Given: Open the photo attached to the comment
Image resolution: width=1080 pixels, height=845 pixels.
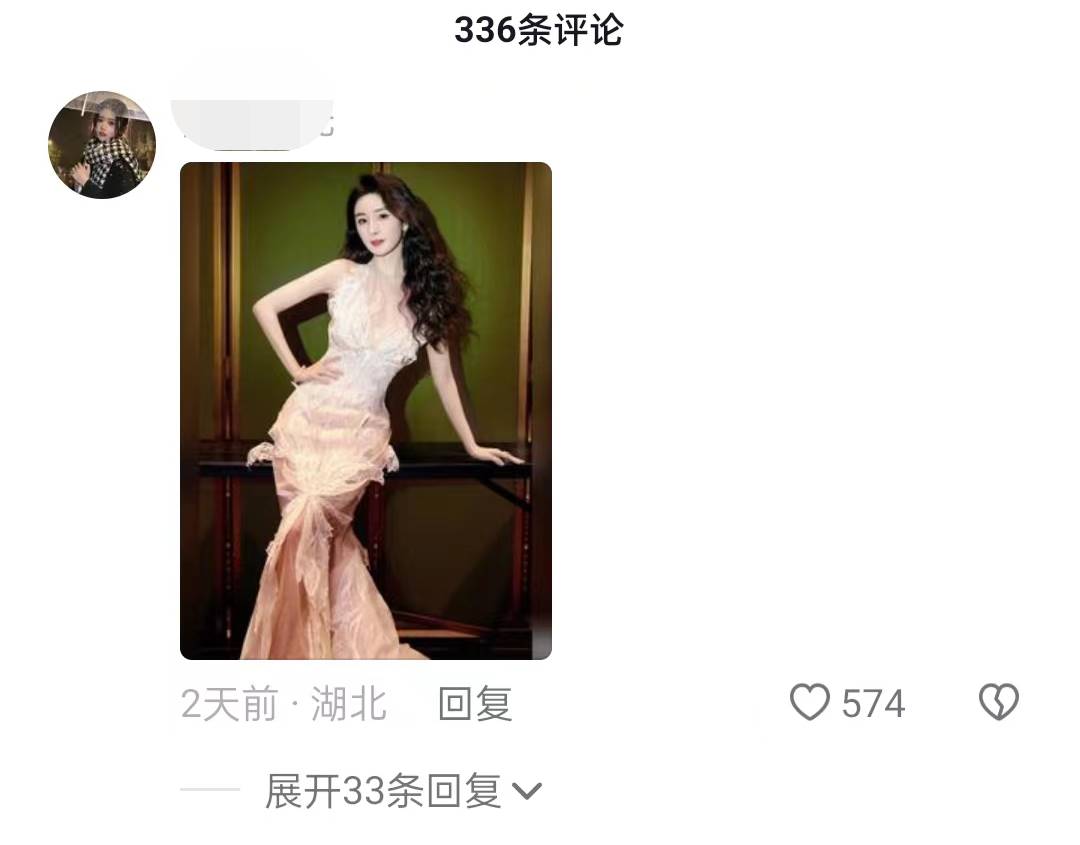Looking at the screenshot, I should 365,410.
